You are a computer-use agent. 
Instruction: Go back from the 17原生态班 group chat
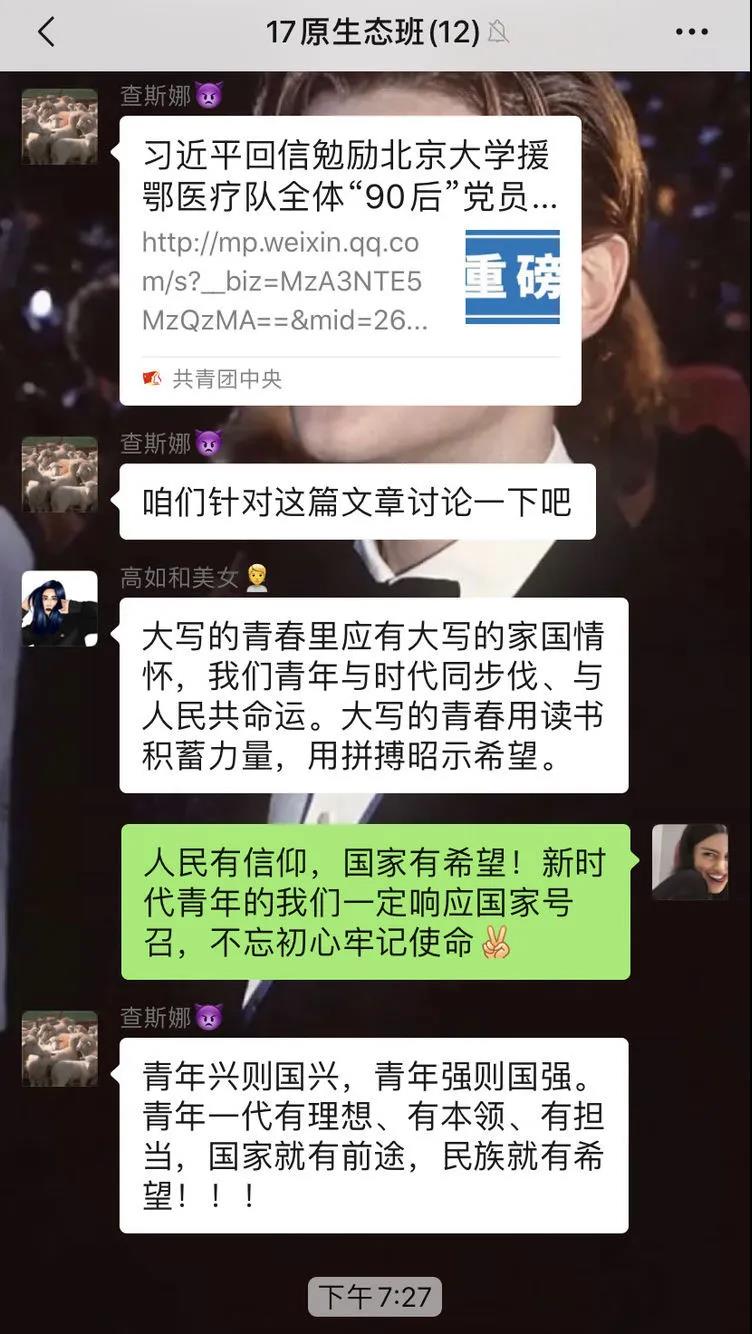[46, 33]
